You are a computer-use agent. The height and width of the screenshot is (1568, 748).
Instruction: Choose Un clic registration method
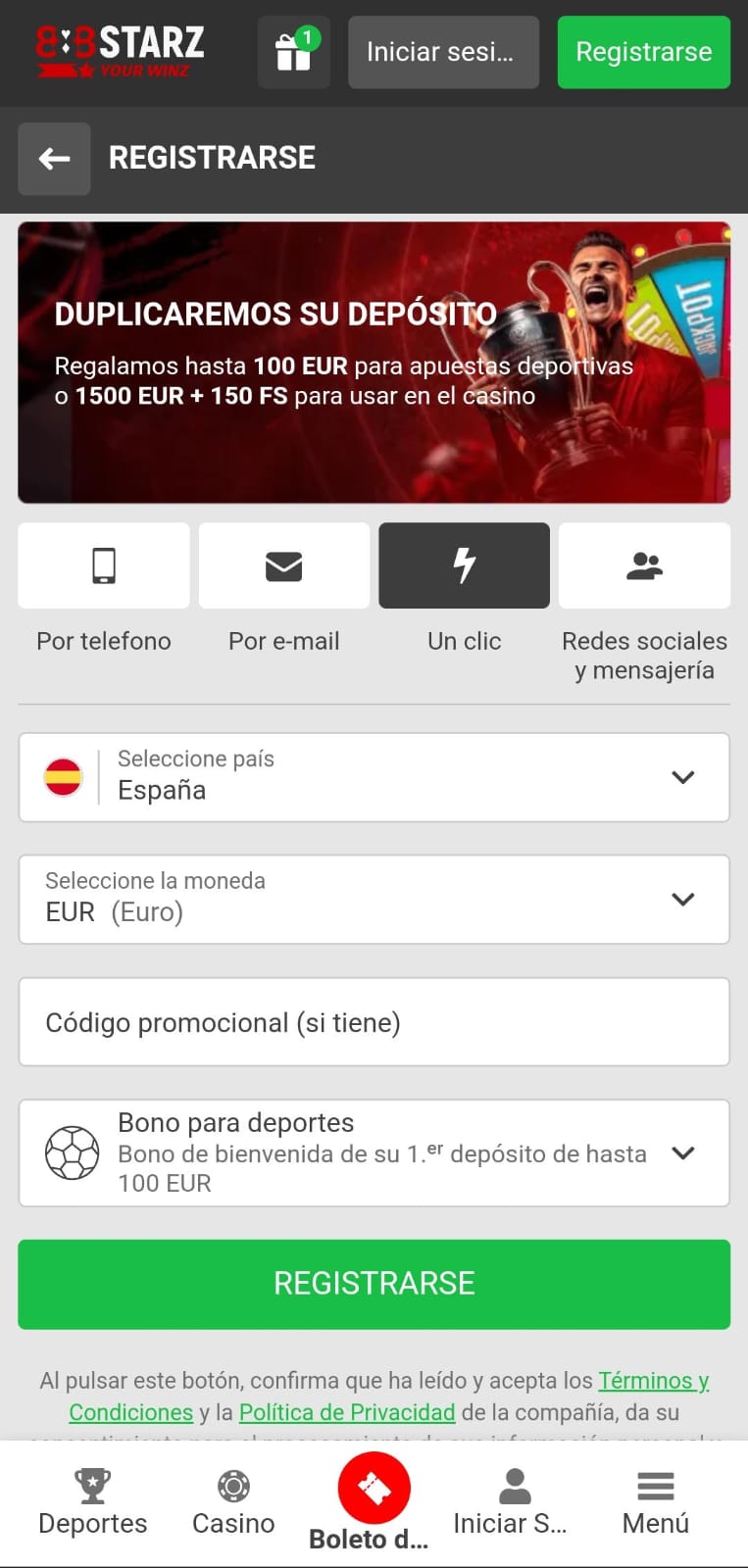coord(464,566)
